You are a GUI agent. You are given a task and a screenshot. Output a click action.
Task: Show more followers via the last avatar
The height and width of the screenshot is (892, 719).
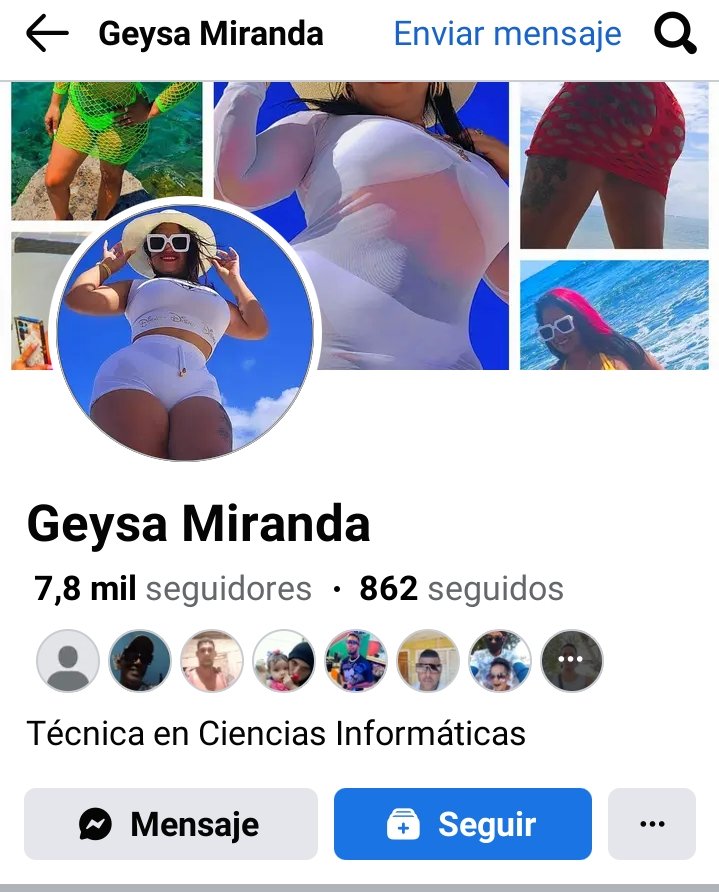(x=571, y=660)
